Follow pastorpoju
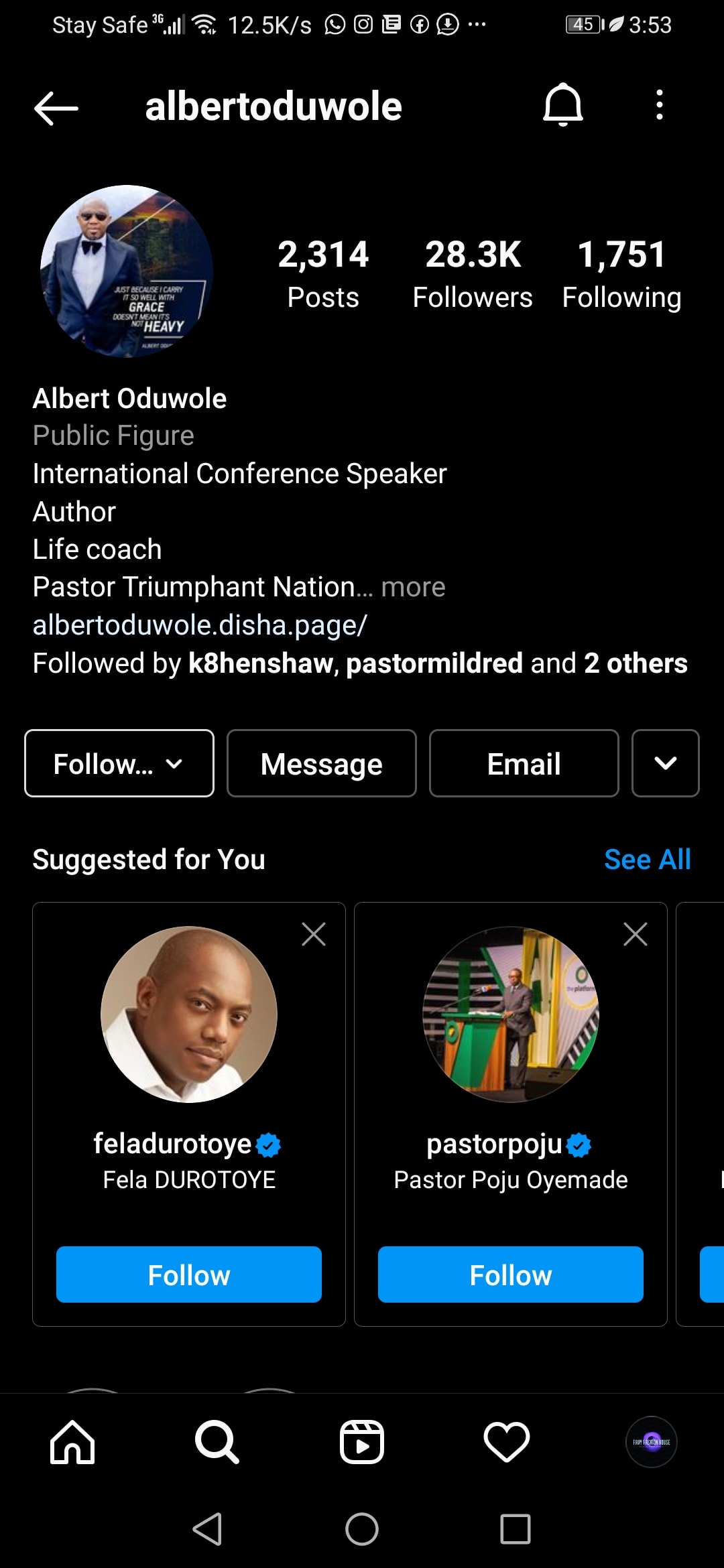Image resolution: width=724 pixels, height=1568 pixels. coord(511,1275)
